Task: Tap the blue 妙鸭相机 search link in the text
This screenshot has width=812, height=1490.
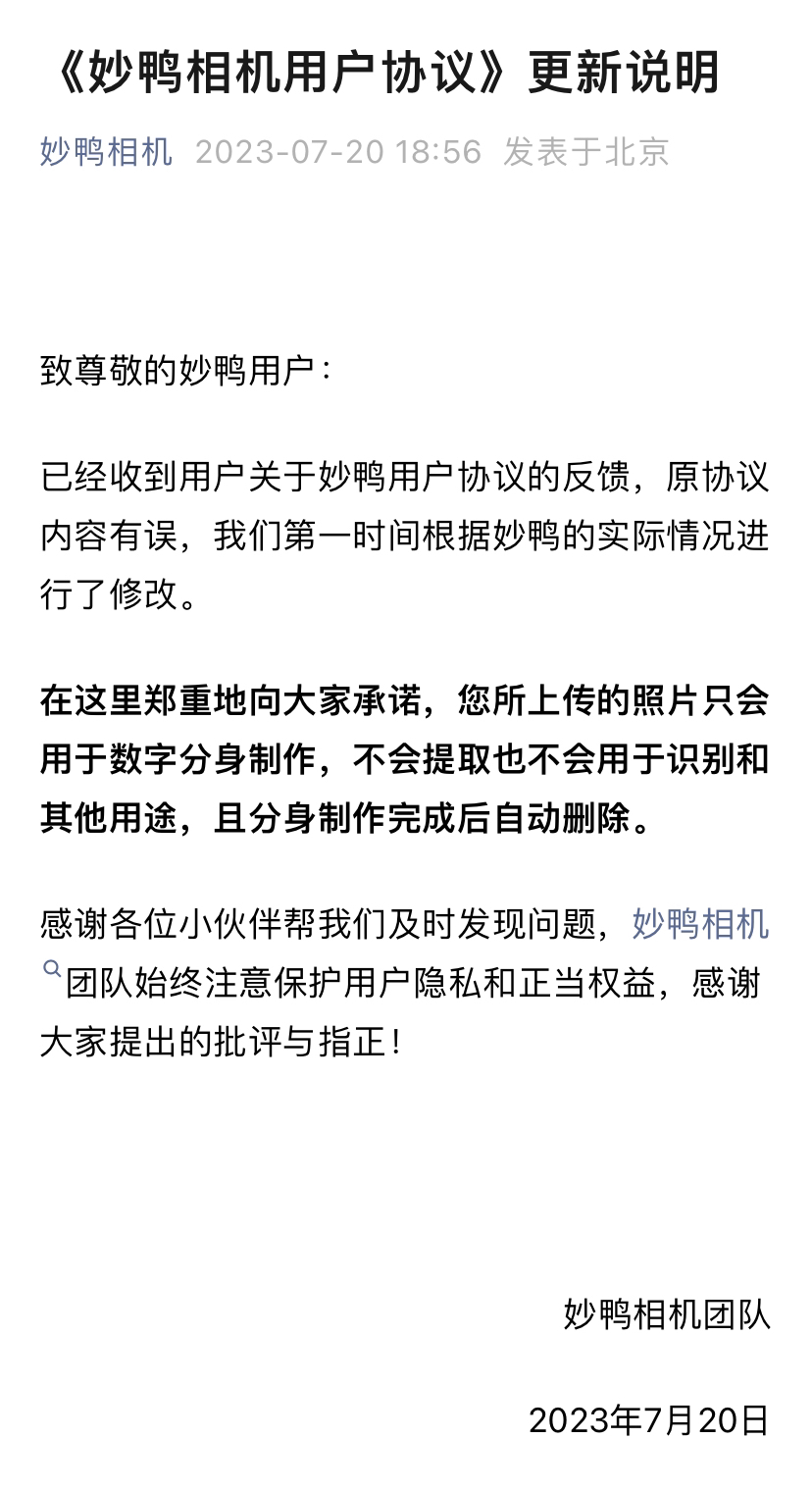Action: (x=700, y=924)
